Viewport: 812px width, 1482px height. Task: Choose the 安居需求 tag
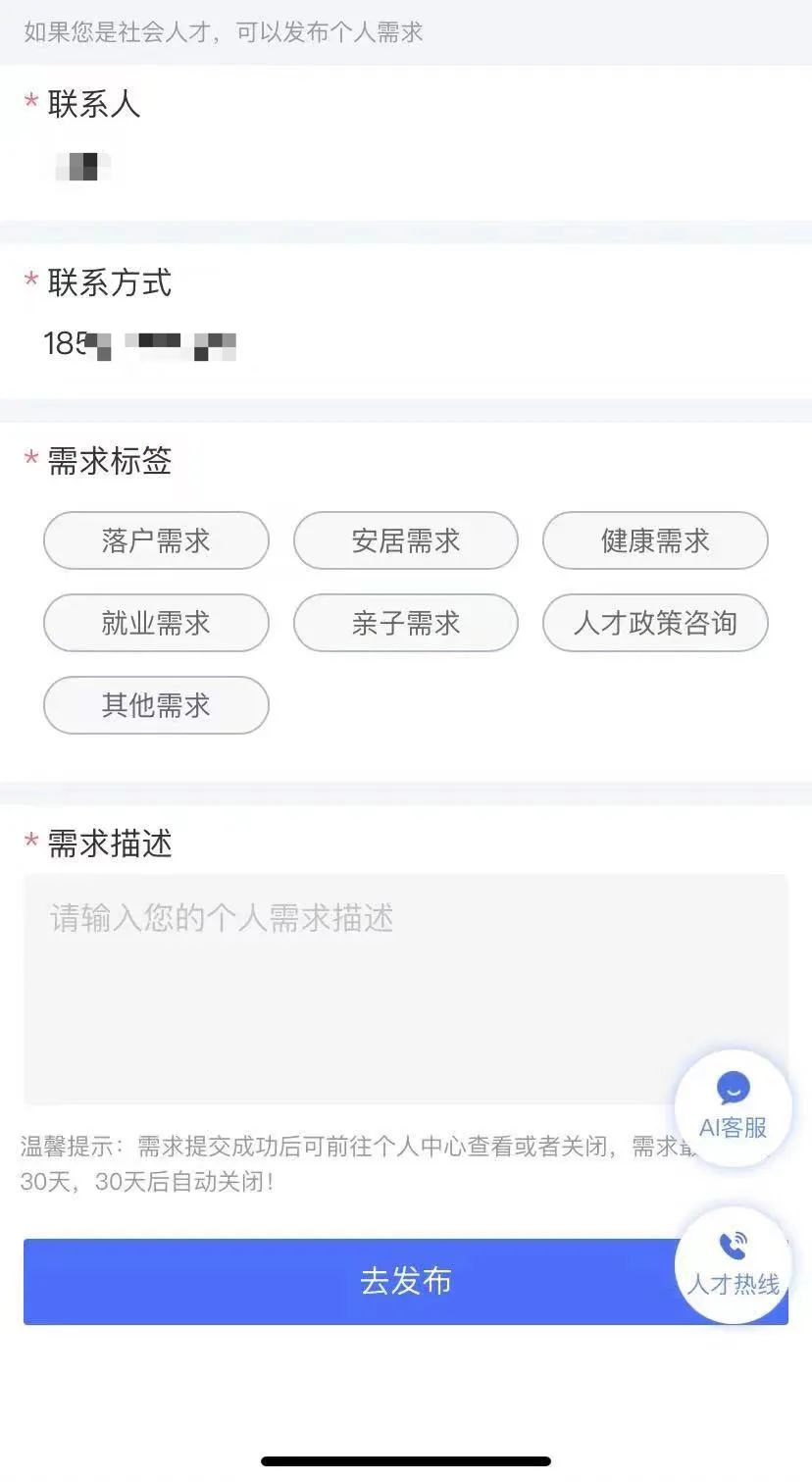tap(406, 540)
